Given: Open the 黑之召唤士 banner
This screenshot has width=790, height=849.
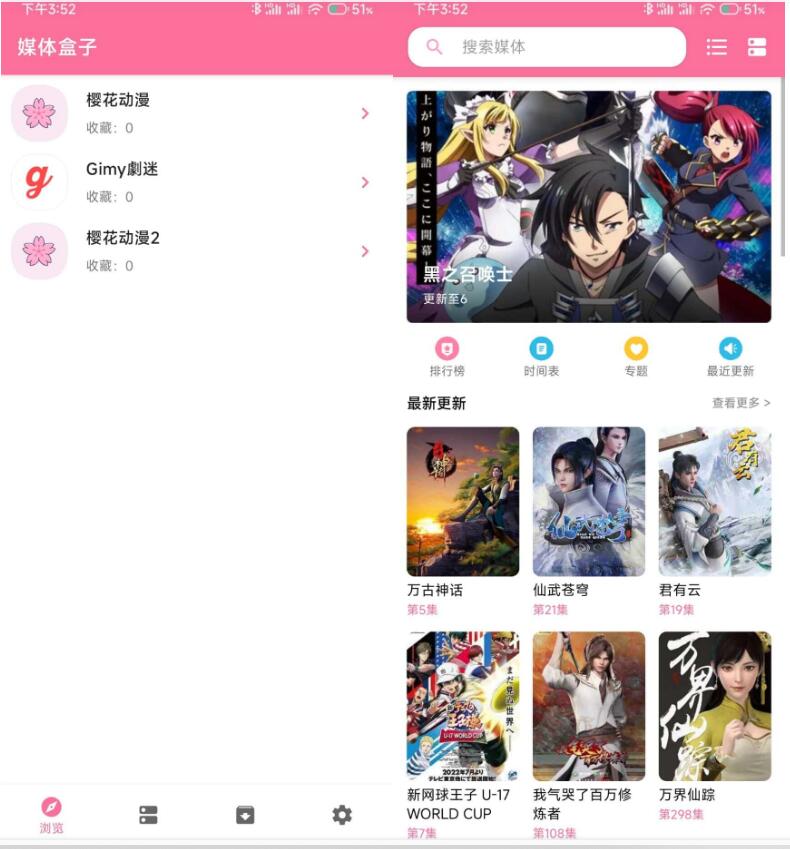Looking at the screenshot, I should click(x=588, y=206).
